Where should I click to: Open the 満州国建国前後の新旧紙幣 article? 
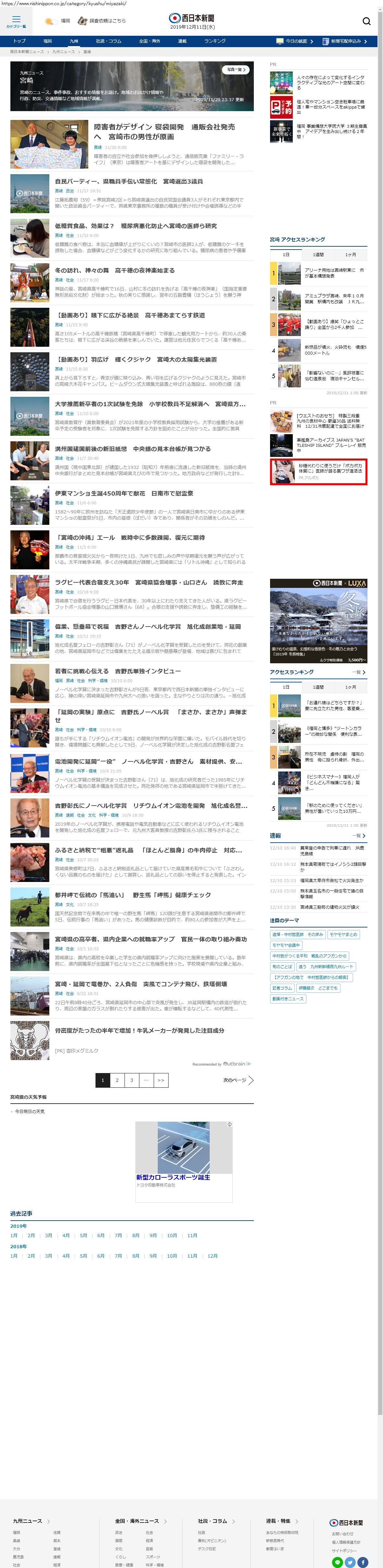(x=132, y=448)
